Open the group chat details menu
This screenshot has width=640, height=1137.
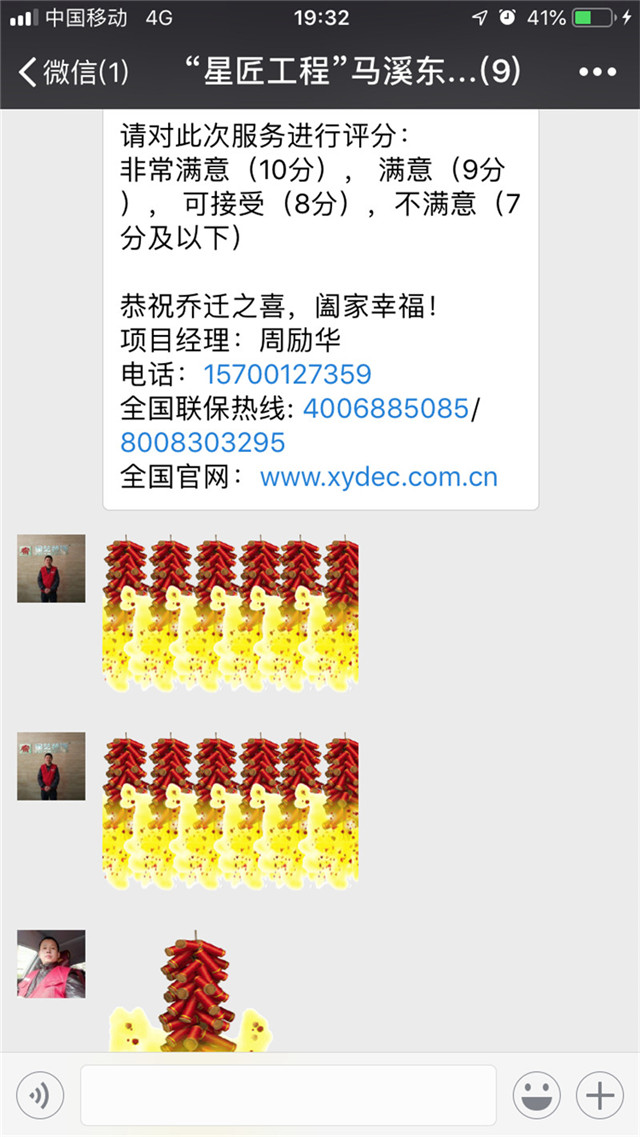(597, 72)
